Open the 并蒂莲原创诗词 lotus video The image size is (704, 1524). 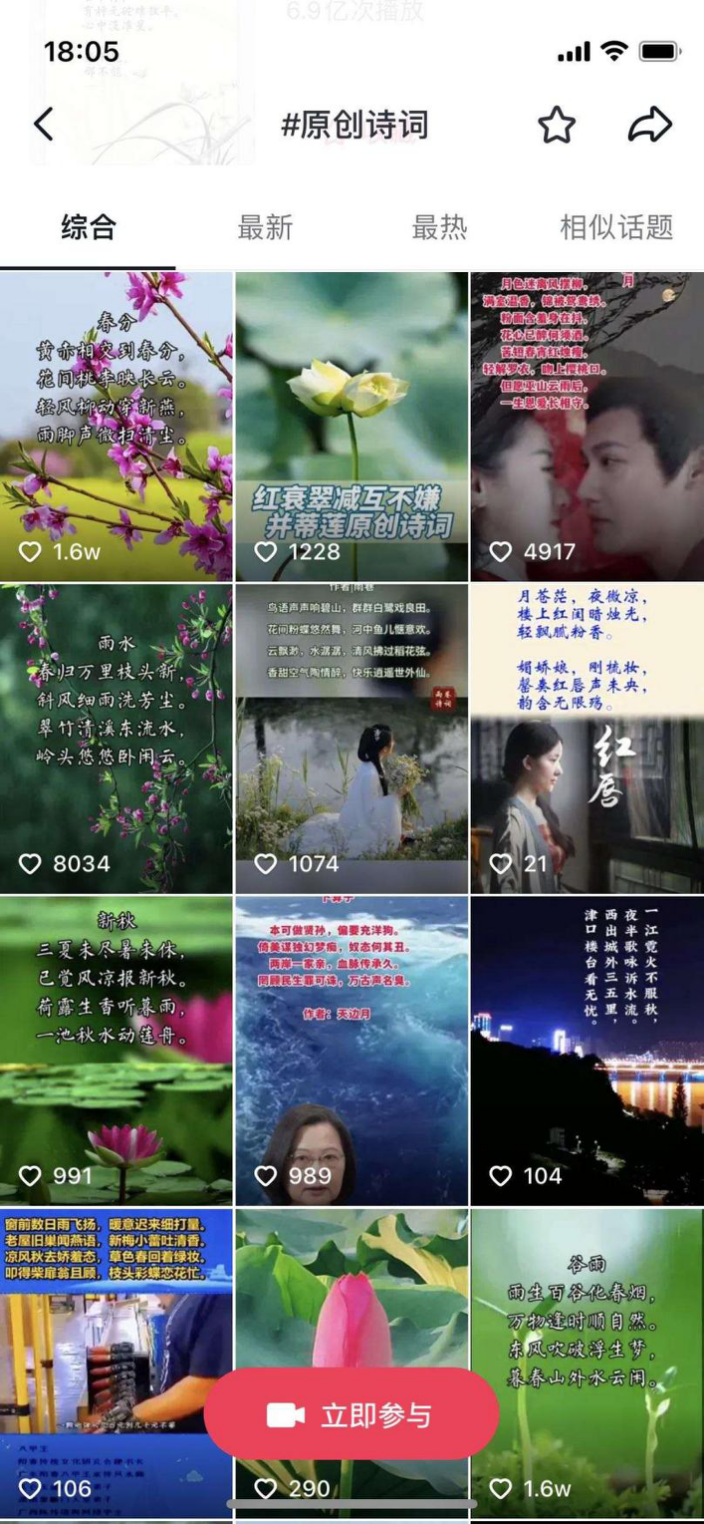coord(351,426)
